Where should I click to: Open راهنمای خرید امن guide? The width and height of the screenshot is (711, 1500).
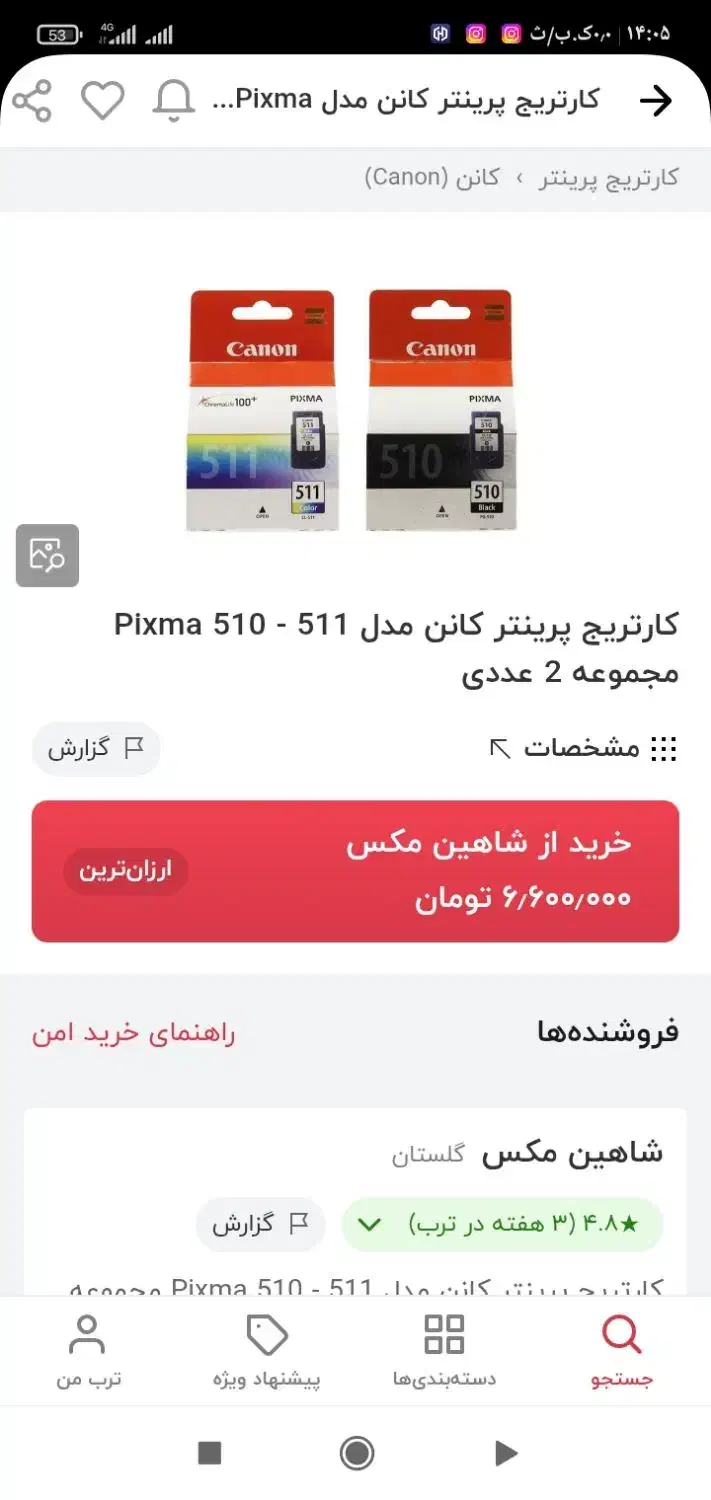point(133,1033)
